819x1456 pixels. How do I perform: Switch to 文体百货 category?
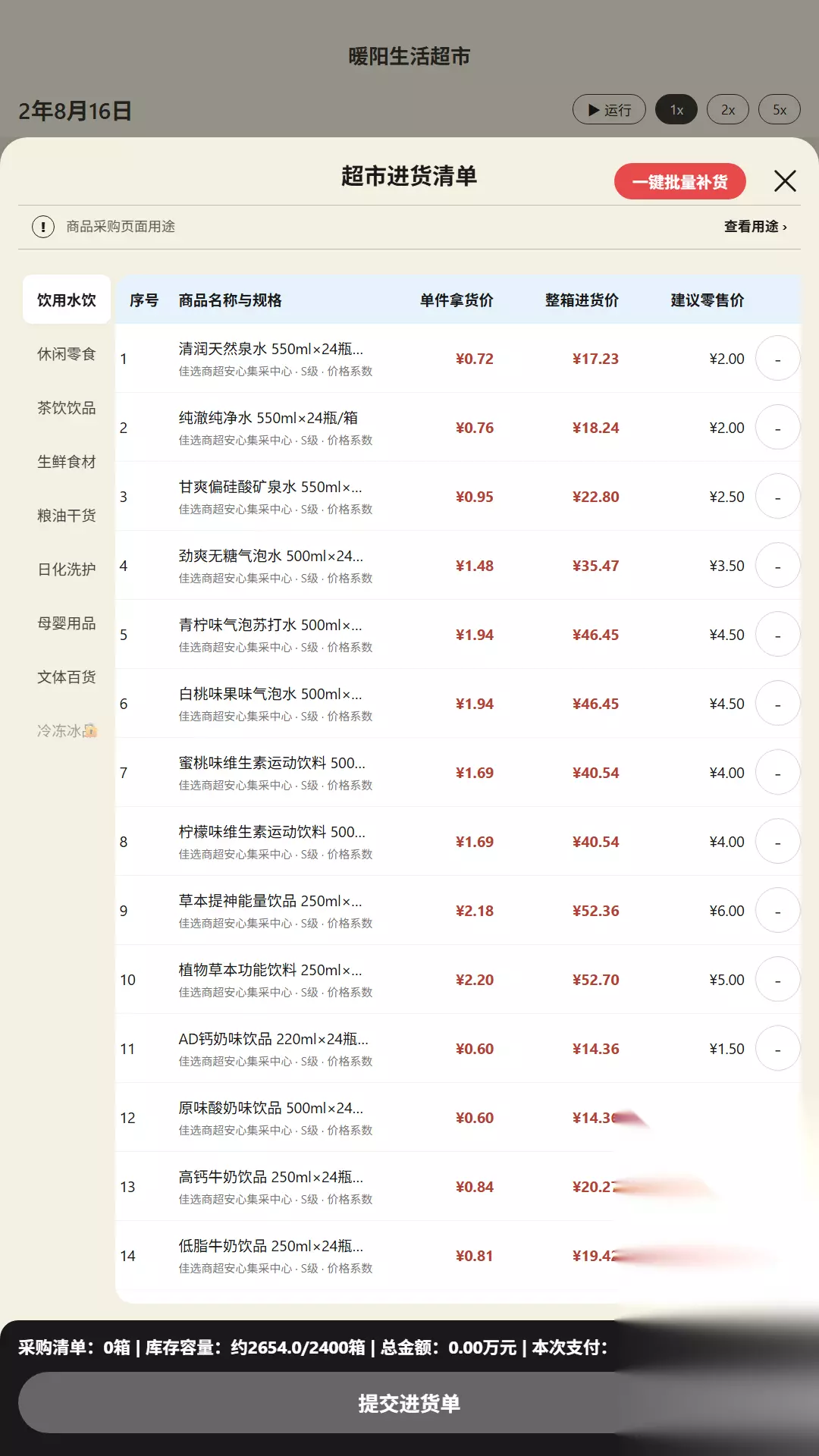coord(67,677)
